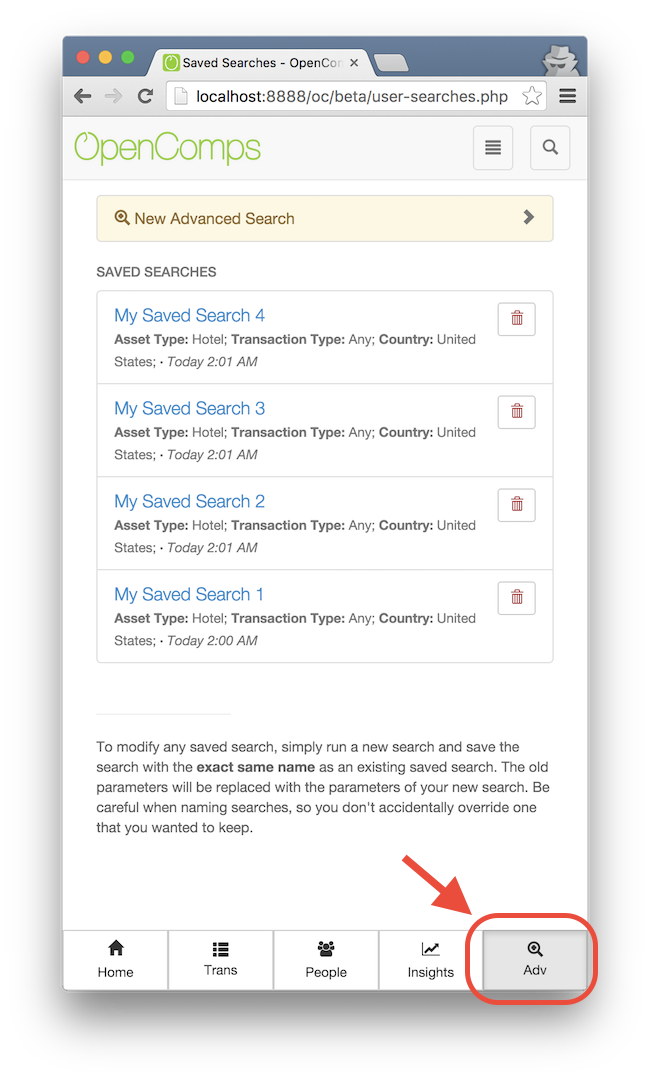Open My Saved Search 2

coord(189,502)
